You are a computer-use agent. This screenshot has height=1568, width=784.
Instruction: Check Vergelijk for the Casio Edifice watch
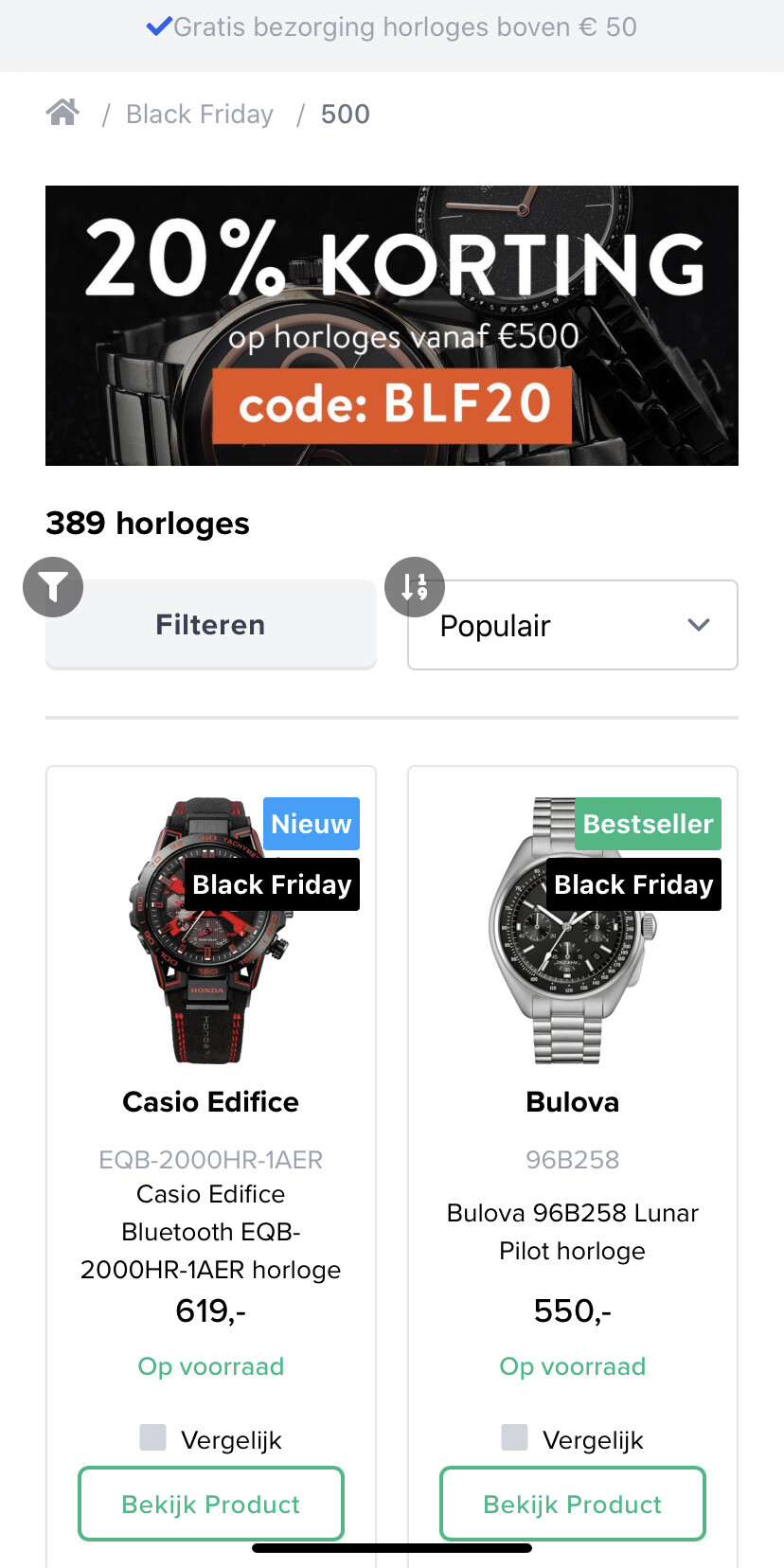(152, 1437)
